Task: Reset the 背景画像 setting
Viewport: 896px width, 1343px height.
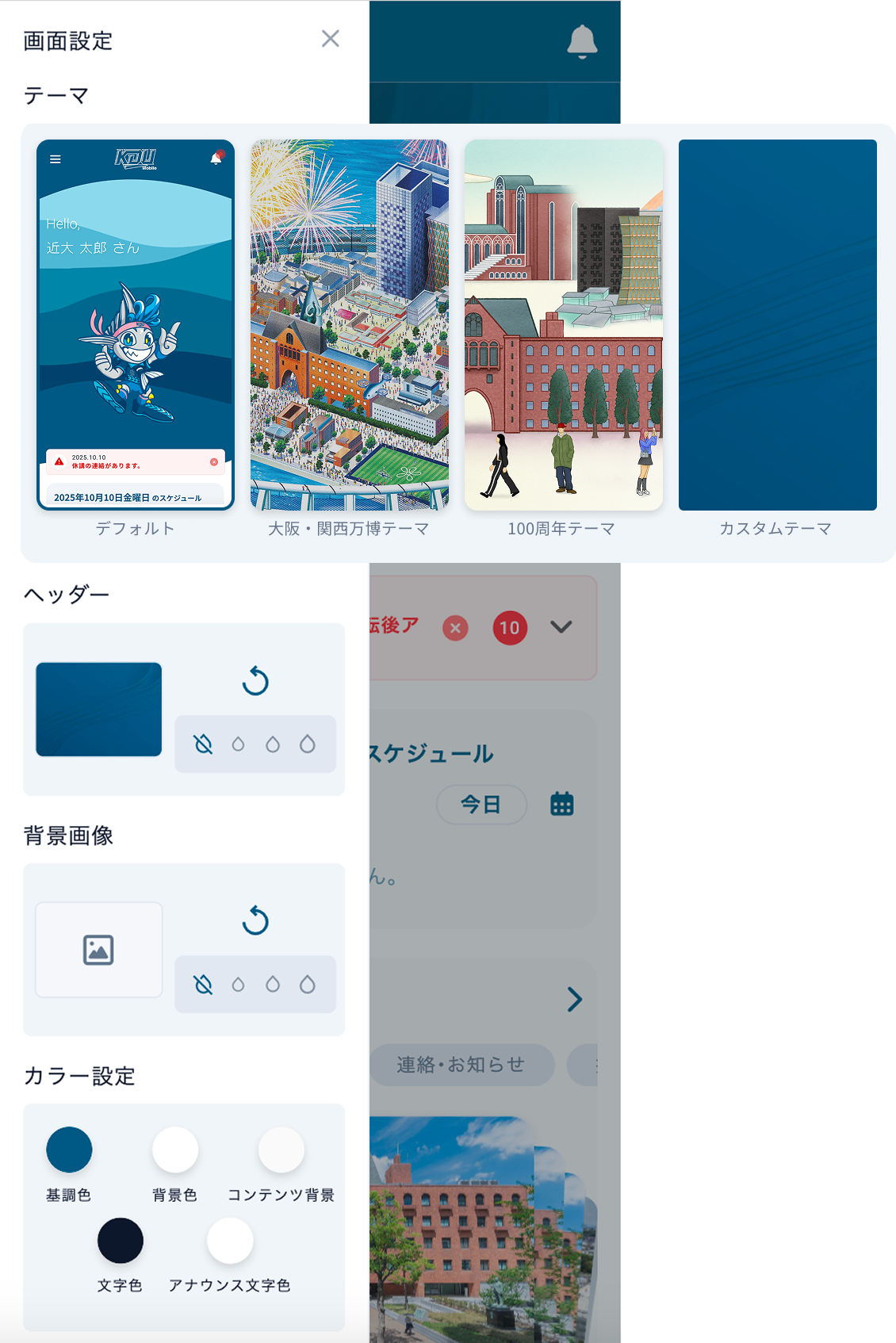Action: pos(255,920)
